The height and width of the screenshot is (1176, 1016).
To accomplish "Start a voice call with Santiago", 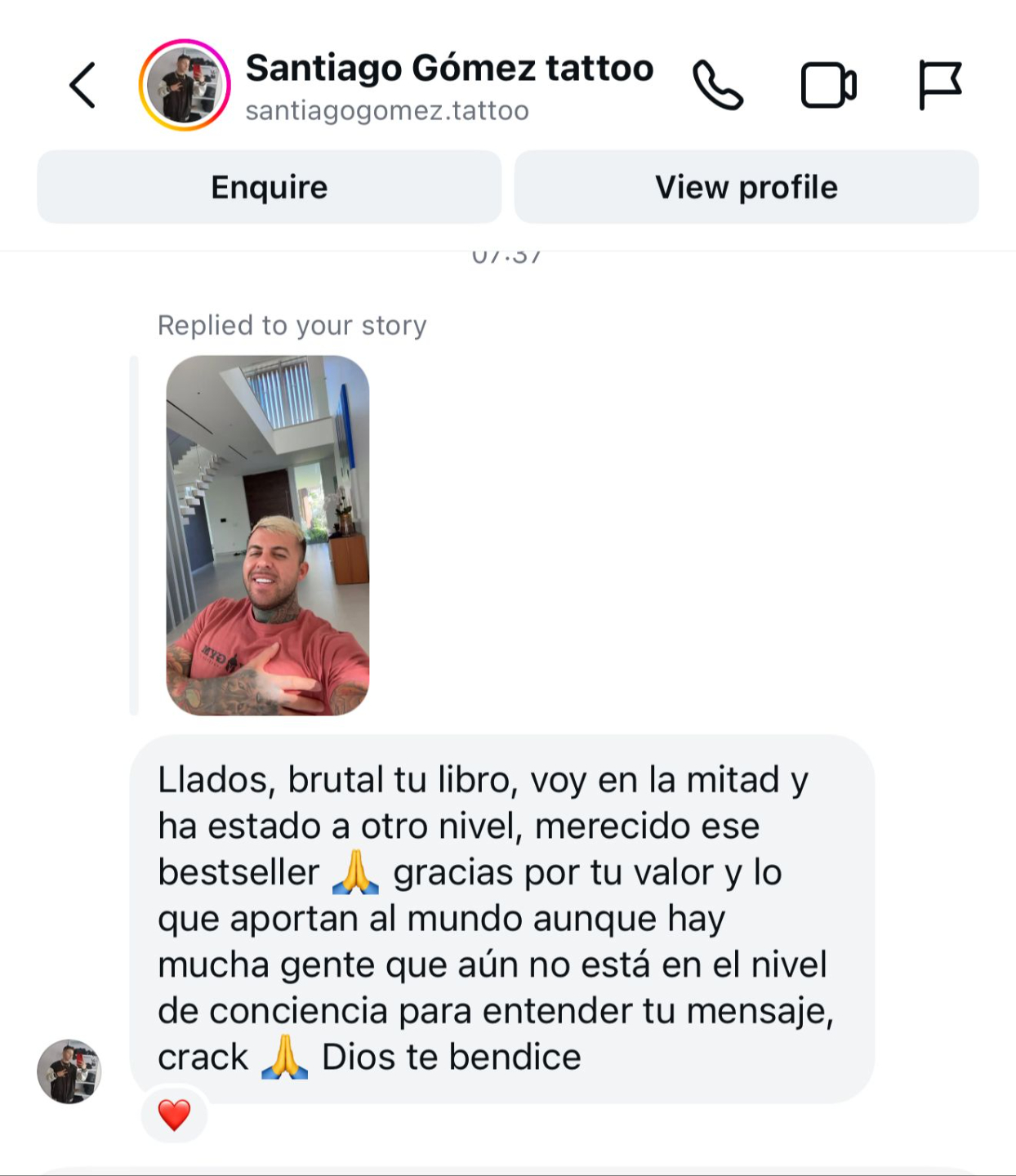I will [718, 85].
